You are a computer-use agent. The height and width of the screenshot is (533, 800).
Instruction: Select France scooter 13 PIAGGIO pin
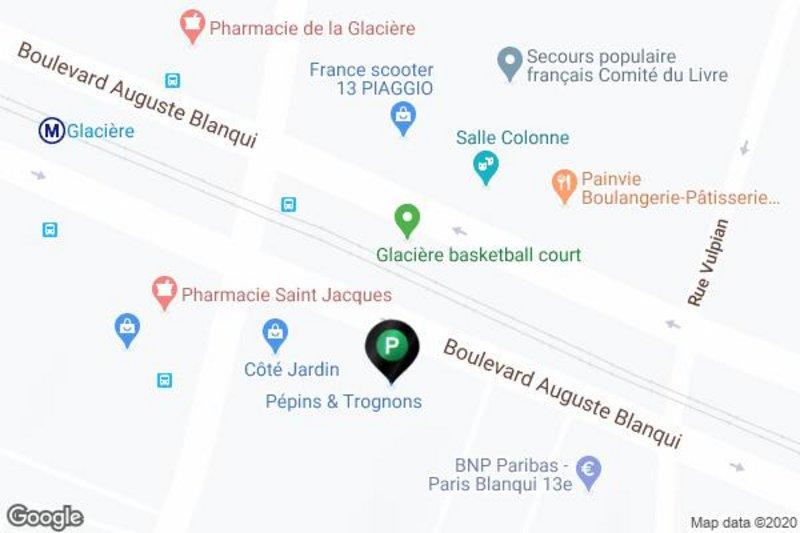[x=402, y=119]
